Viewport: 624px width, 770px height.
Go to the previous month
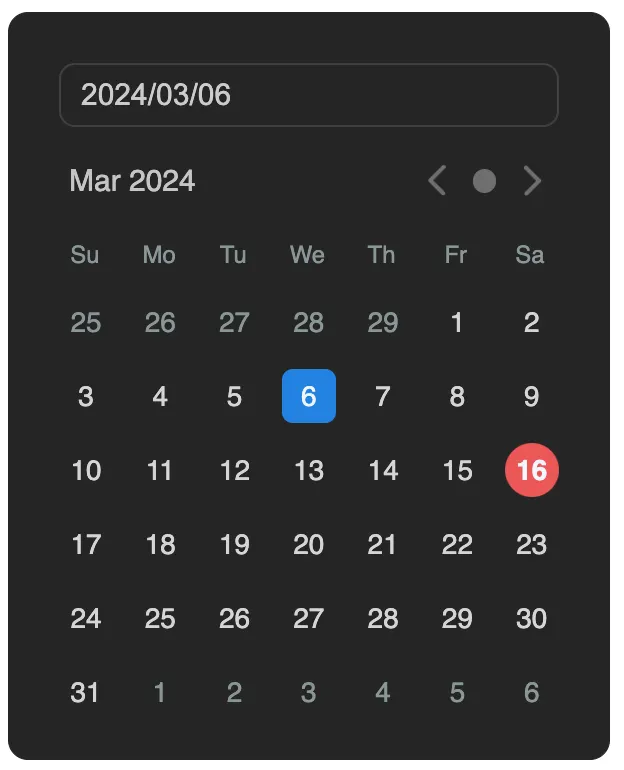pyautogui.click(x=437, y=181)
